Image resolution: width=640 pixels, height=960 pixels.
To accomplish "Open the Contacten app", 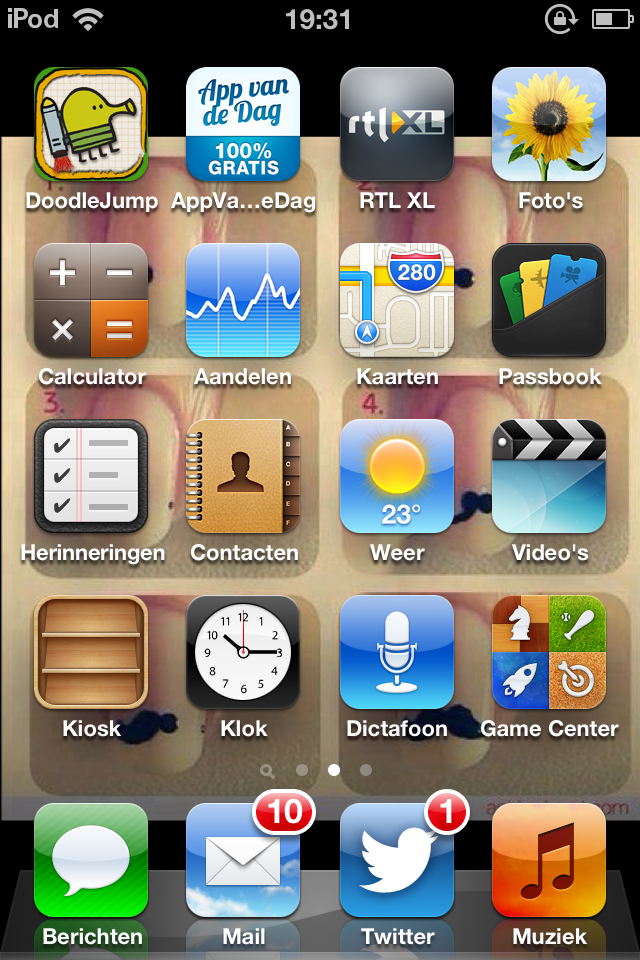I will 243,477.
